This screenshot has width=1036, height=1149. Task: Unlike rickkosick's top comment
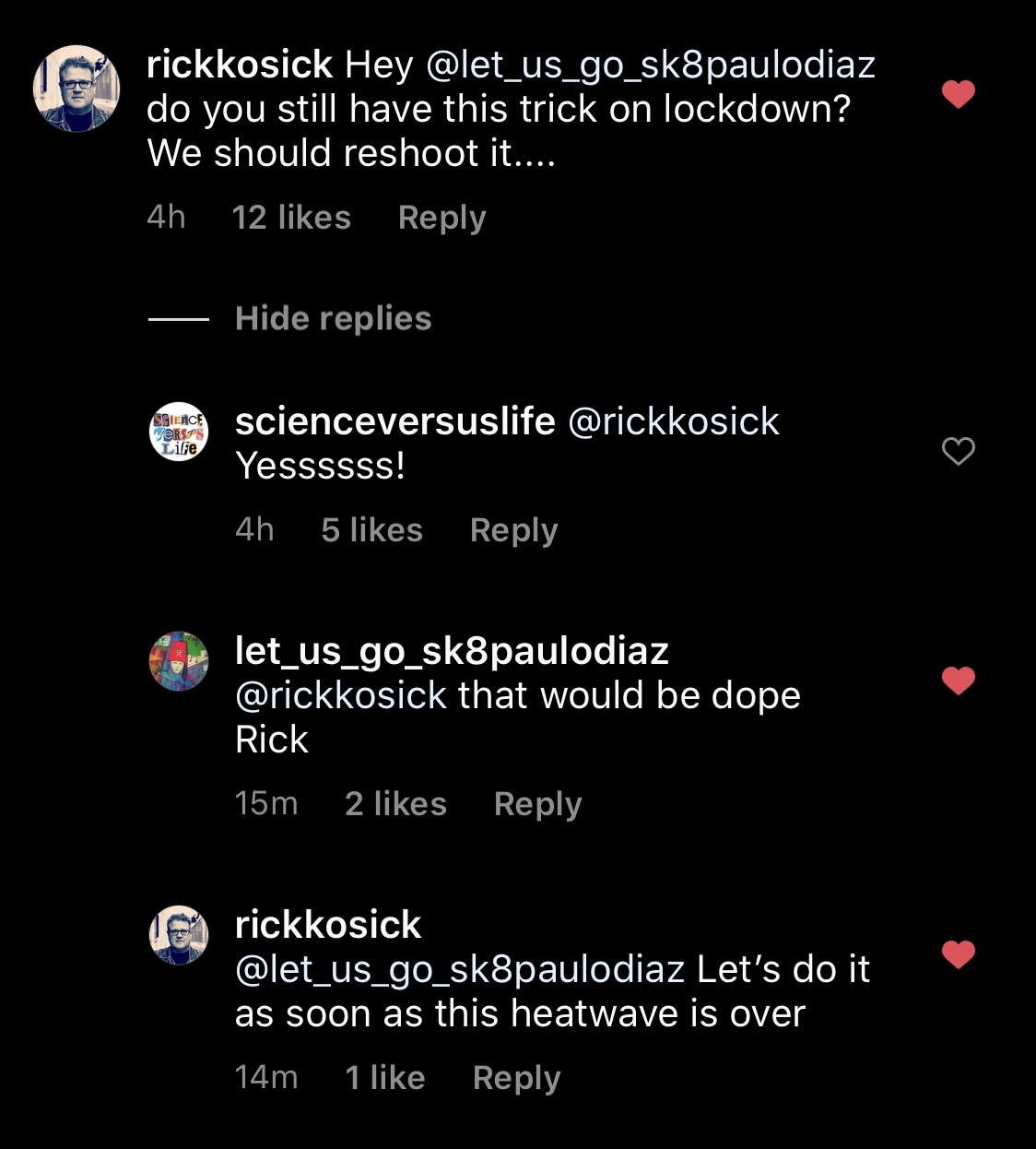[958, 94]
